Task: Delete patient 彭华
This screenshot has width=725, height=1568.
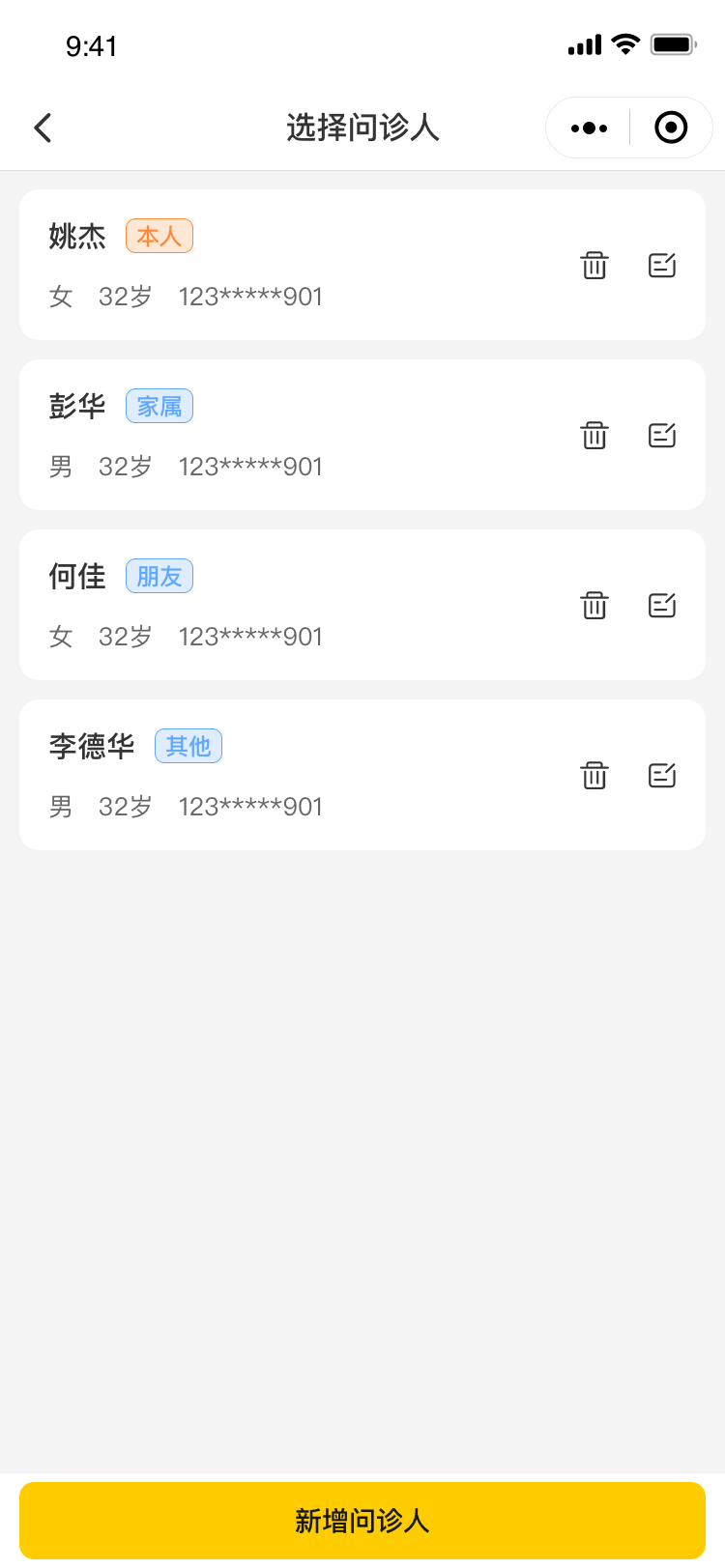Action: coord(594,435)
